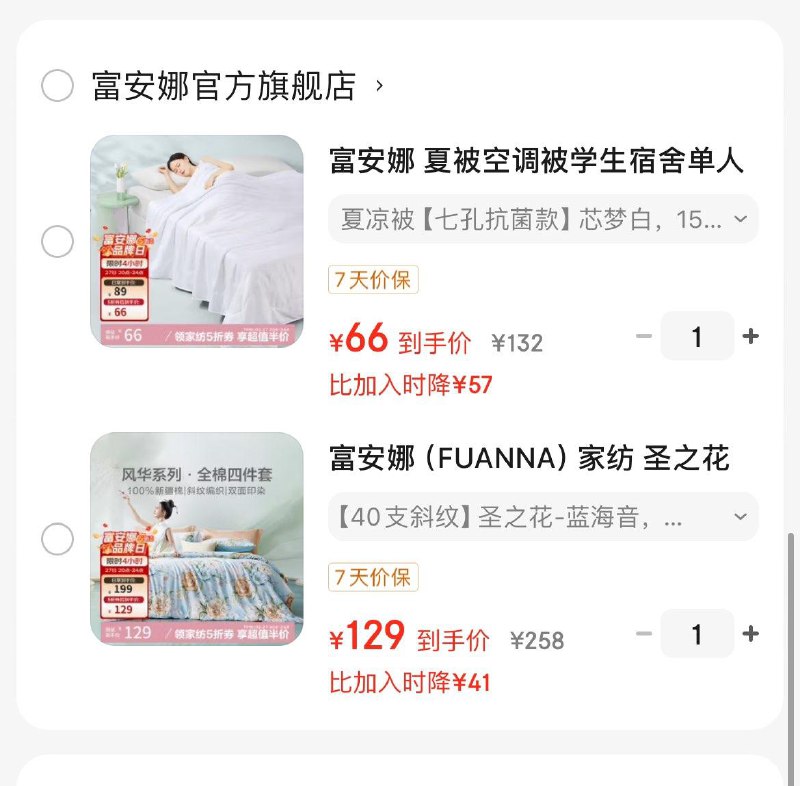The image size is (800, 786).
Task: Select the 夏被空调被 item checkbox
Action: coord(57,242)
